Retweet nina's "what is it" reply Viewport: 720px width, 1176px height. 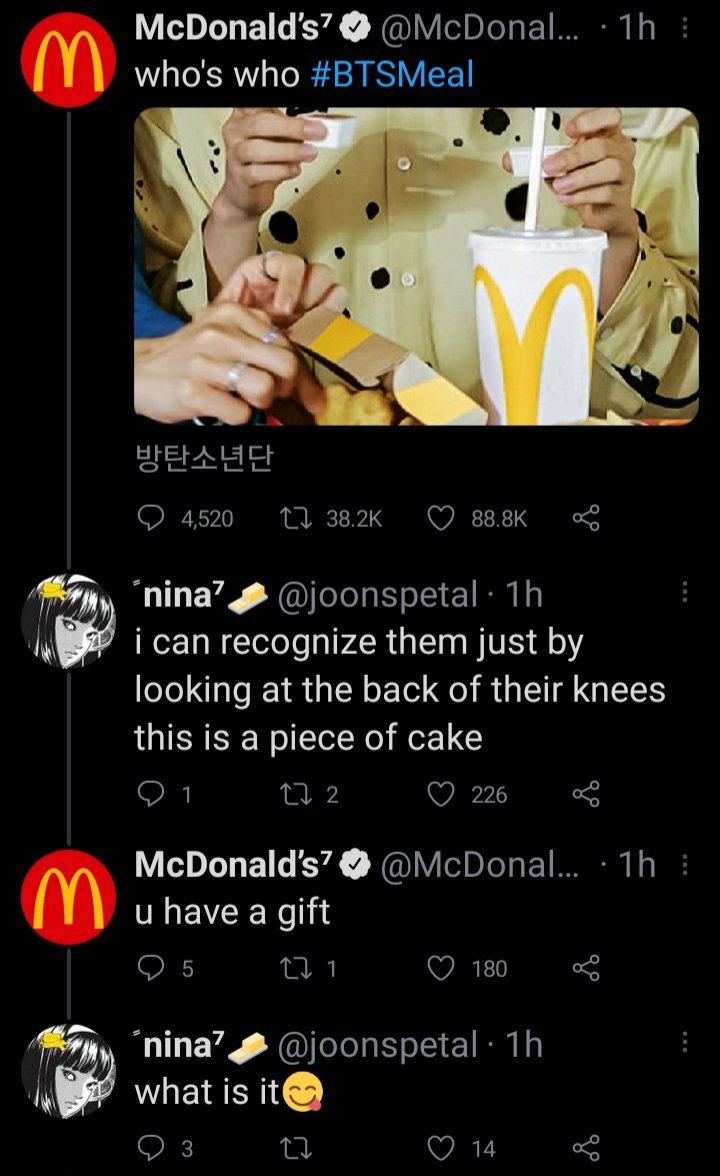291,1149
